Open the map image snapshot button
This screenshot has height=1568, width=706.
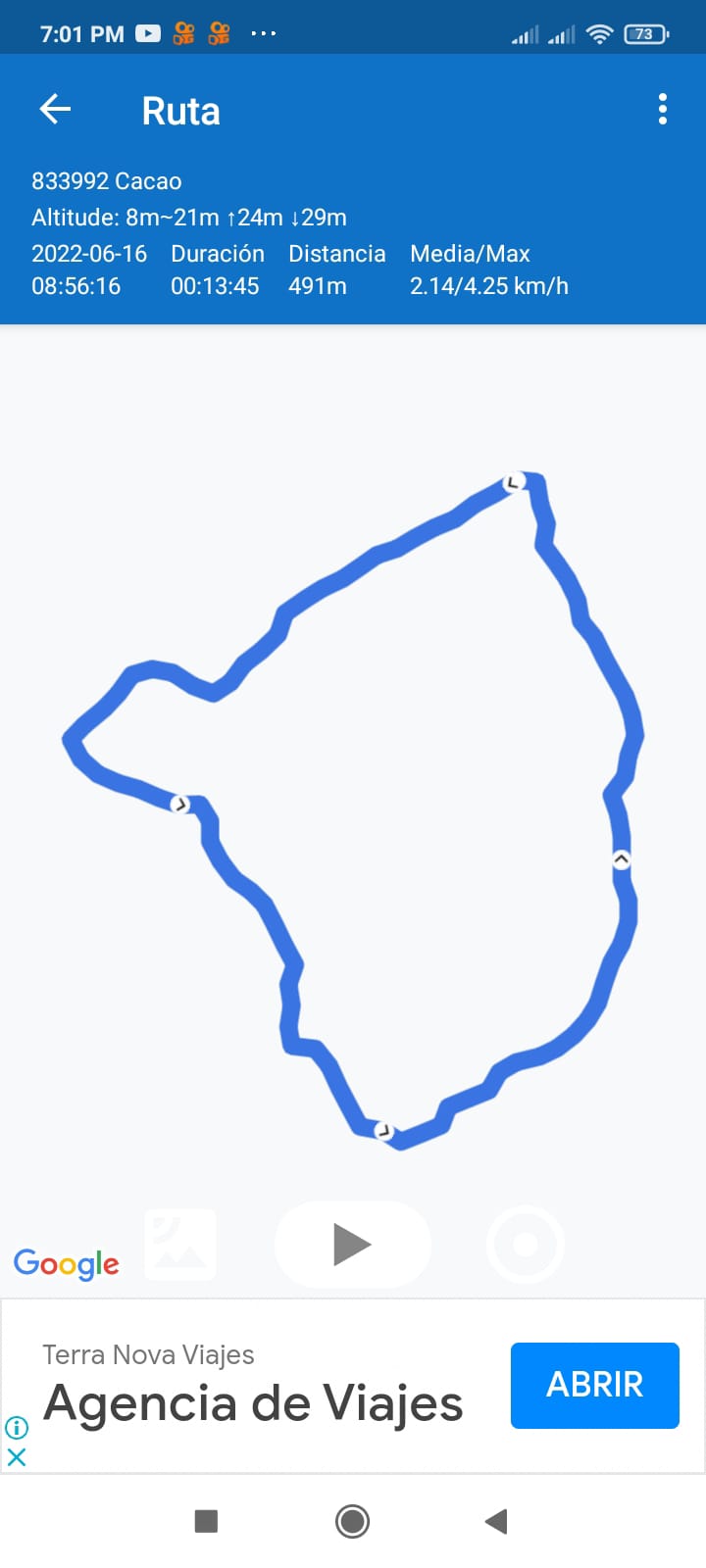click(x=180, y=1245)
